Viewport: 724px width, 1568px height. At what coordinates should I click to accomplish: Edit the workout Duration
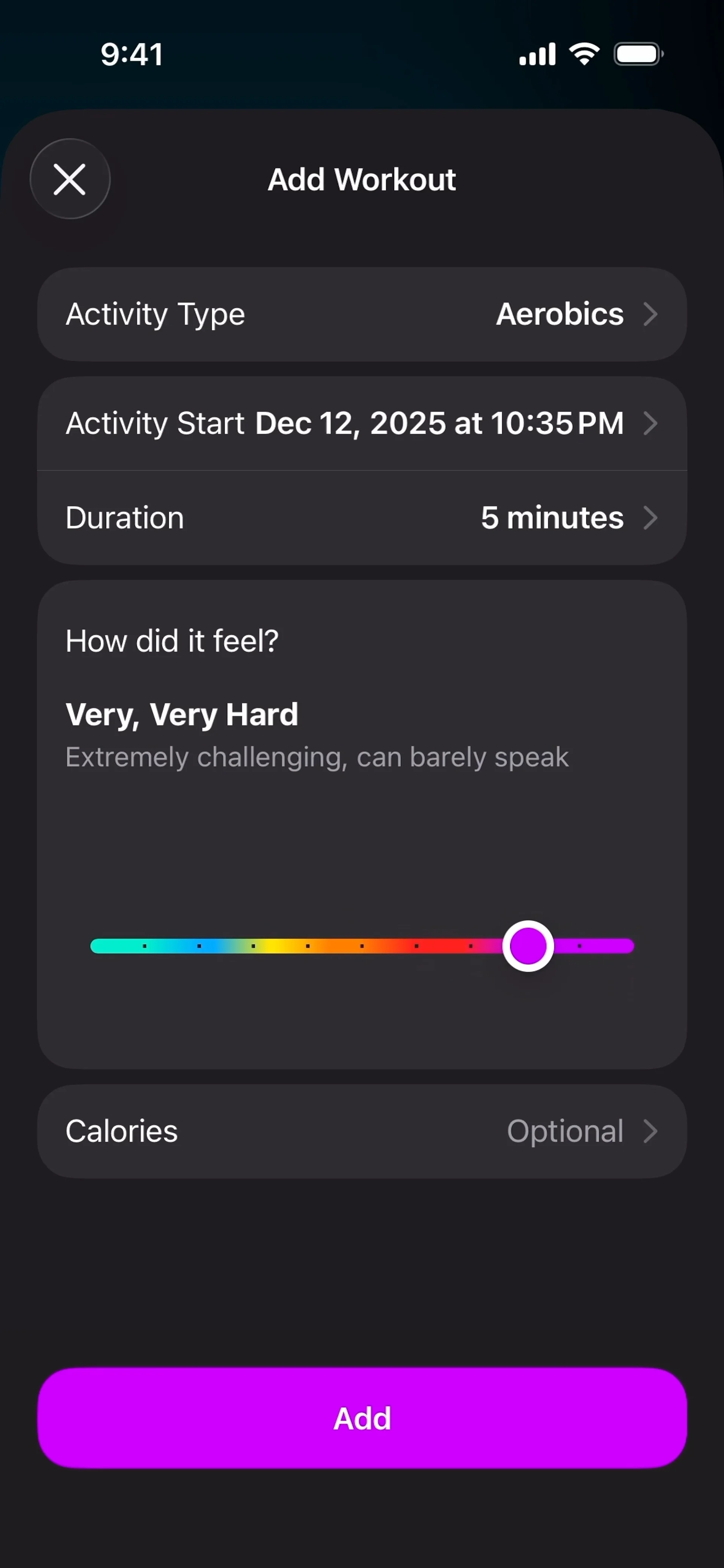coord(362,518)
